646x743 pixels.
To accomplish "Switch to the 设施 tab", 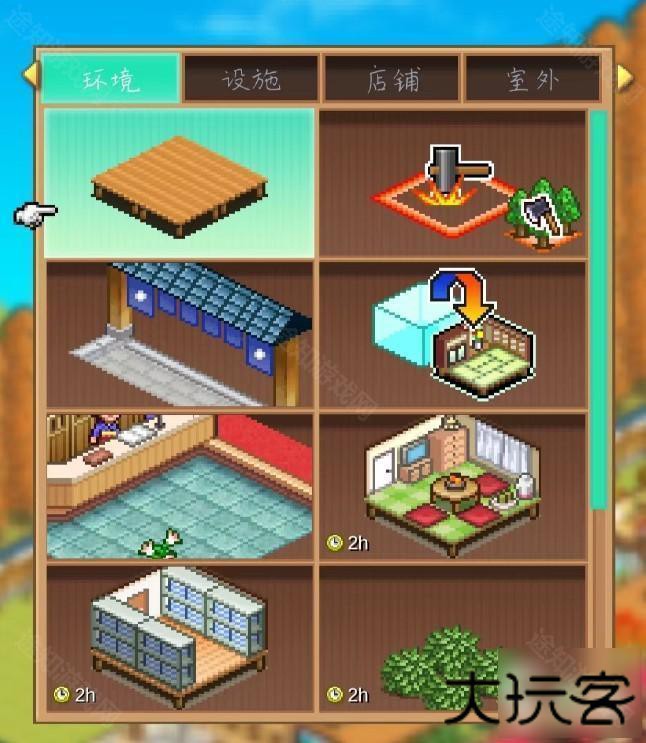I will 252,79.
